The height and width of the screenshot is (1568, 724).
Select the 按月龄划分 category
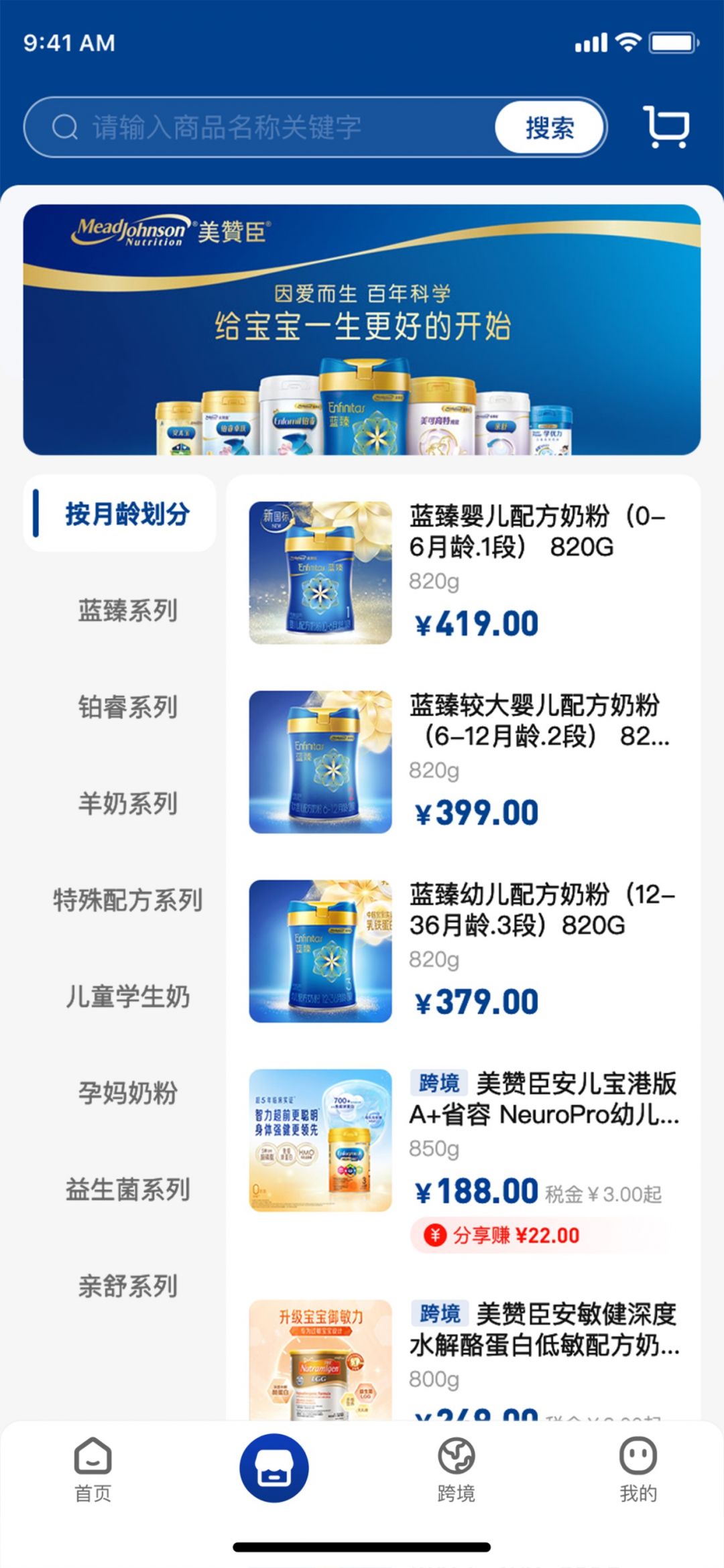point(126,514)
